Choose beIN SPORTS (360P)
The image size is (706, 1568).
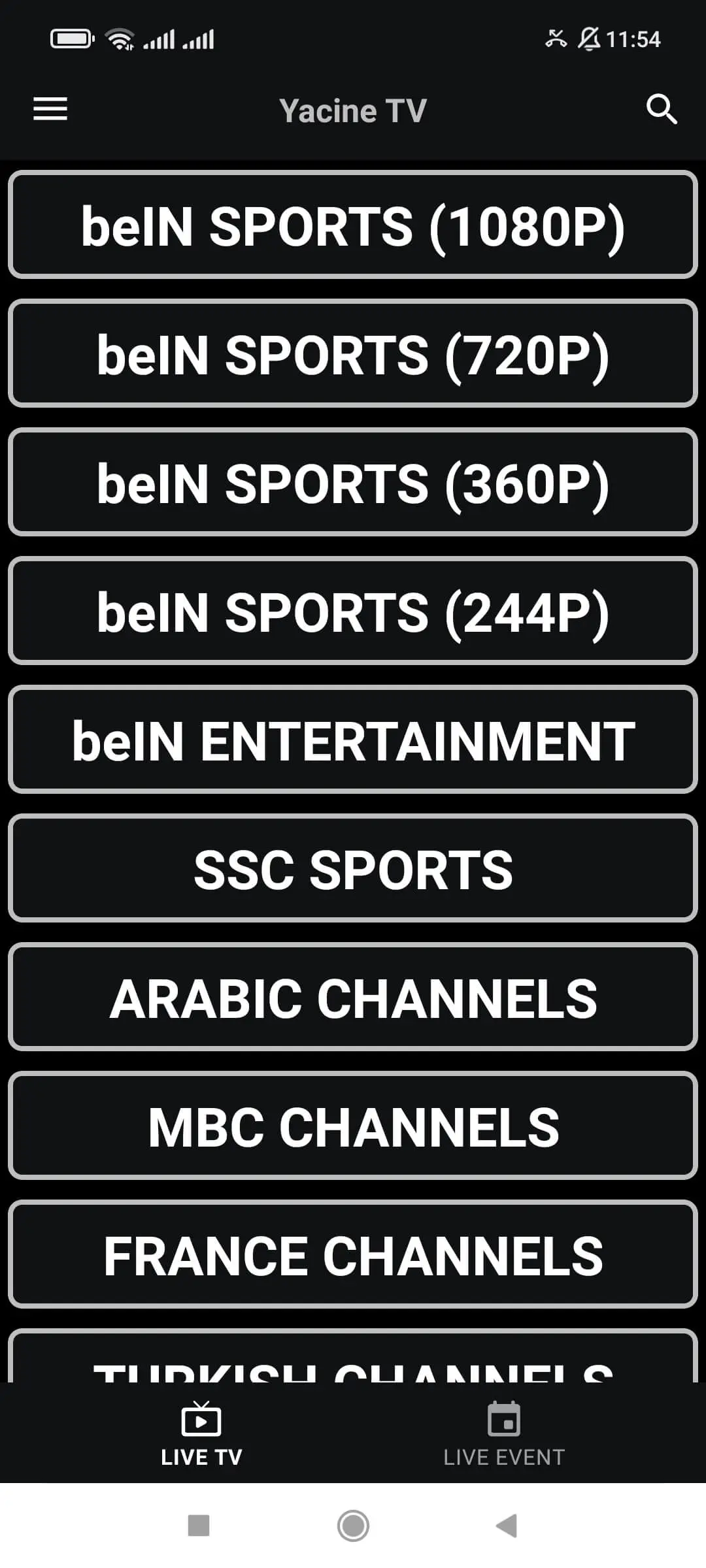pos(353,482)
